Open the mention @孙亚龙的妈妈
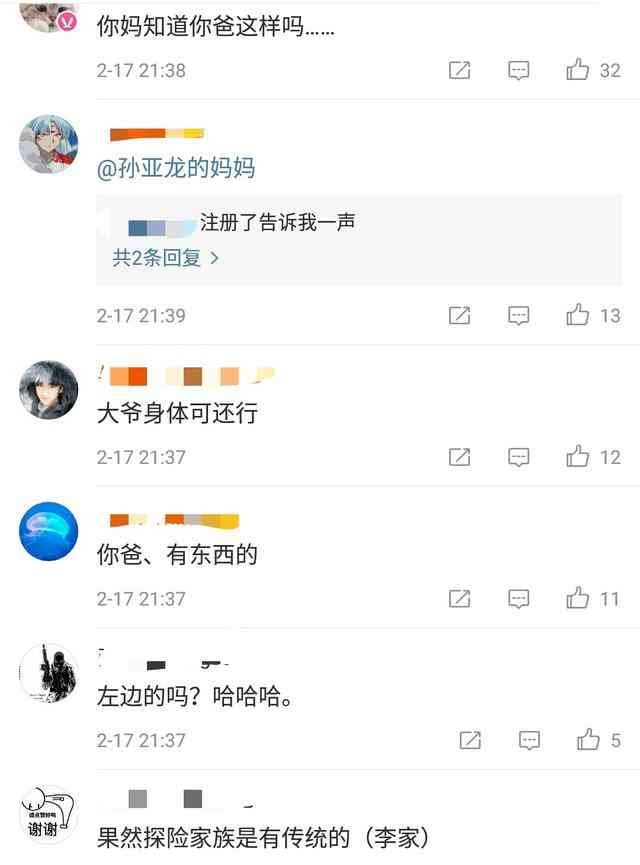640x865 pixels. (x=176, y=168)
